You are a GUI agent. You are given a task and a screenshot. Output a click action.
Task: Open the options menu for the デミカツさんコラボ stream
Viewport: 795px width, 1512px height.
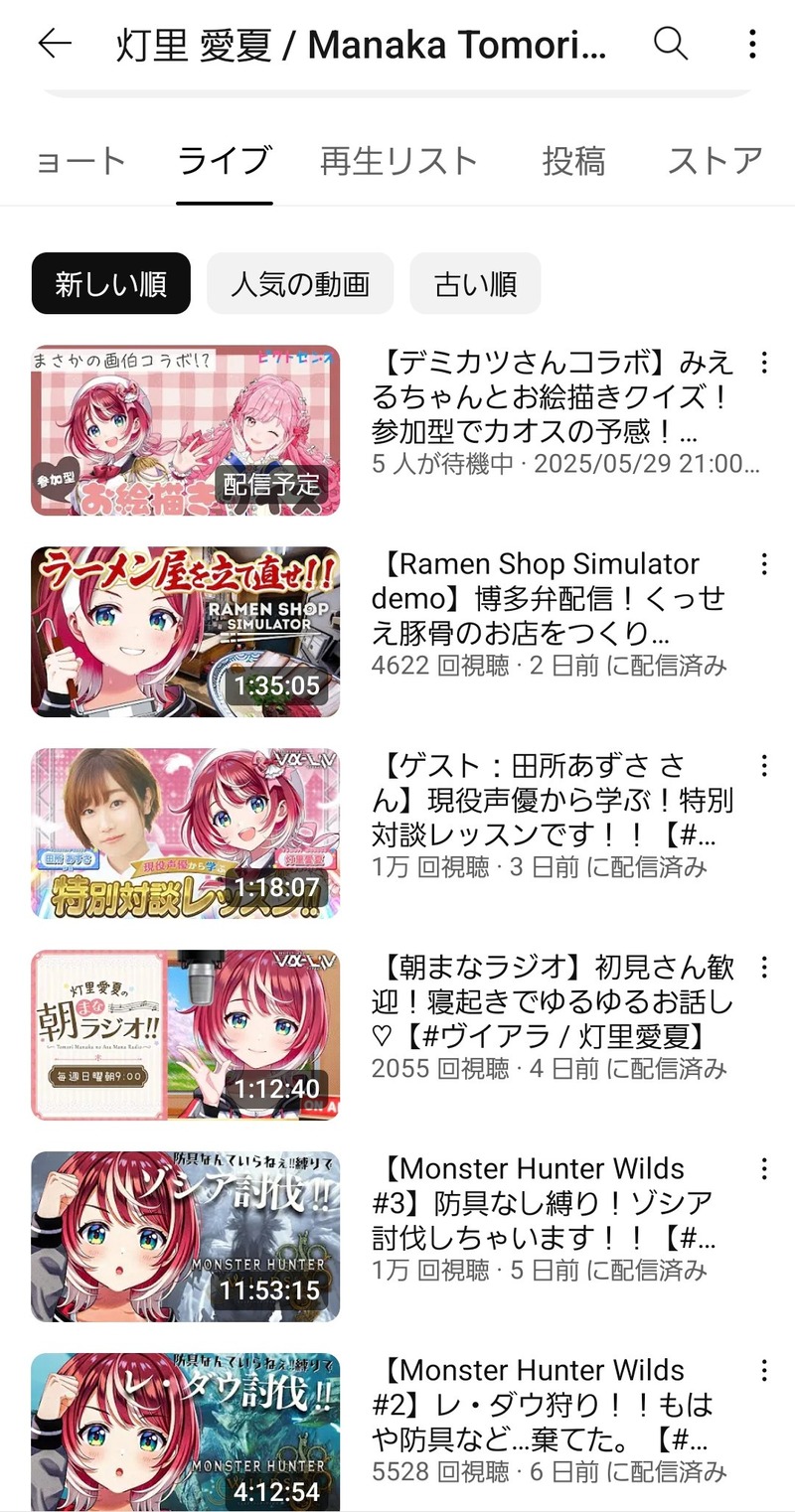pos(764,363)
